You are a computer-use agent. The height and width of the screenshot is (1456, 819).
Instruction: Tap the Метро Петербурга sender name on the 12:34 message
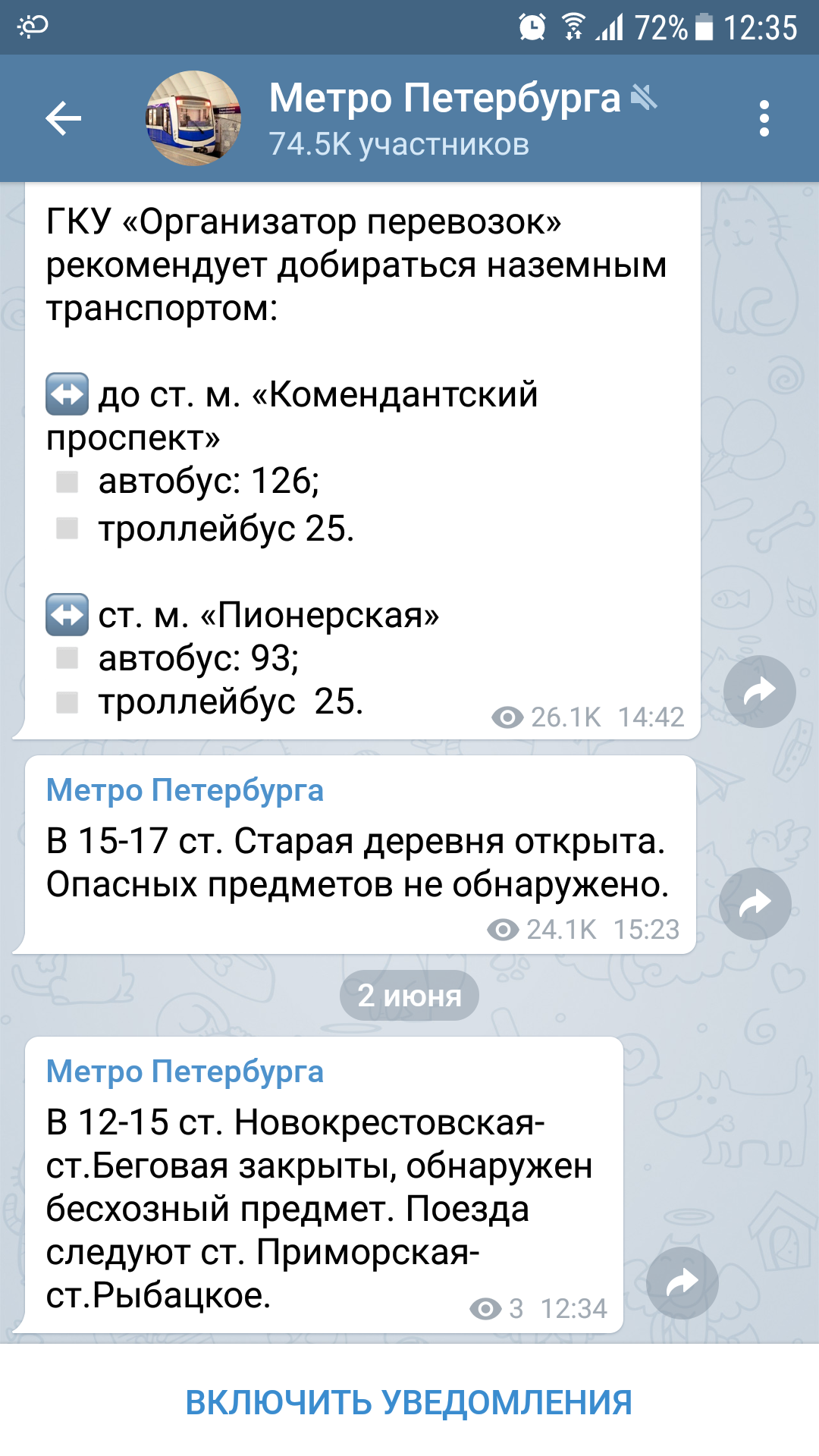[185, 1072]
